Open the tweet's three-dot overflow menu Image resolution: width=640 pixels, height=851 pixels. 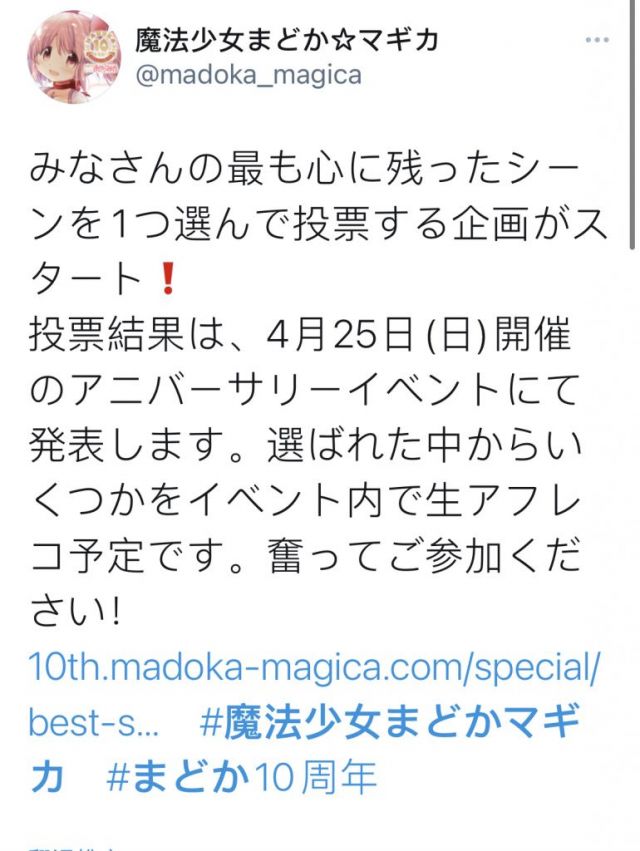click(x=597, y=40)
